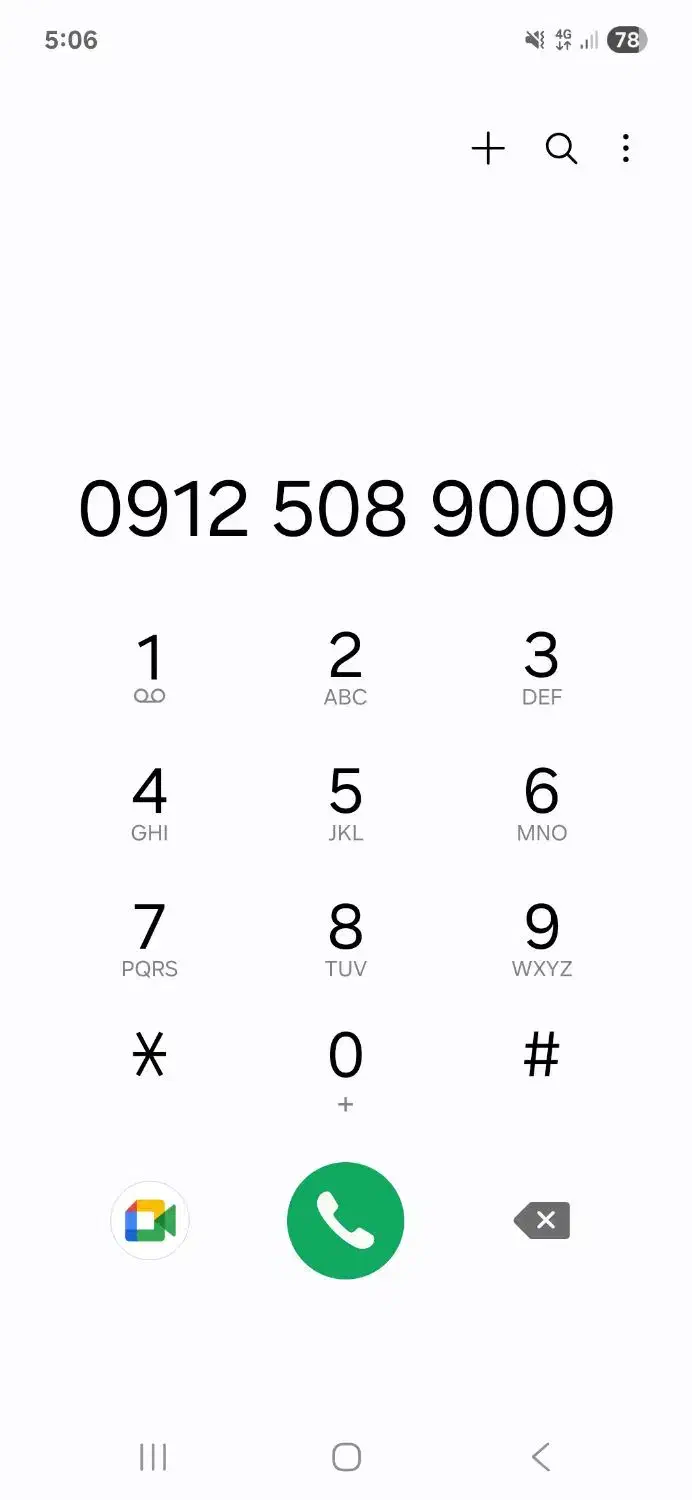692x1500 pixels.
Task: Enter digit 3 DEF
Action: tap(541, 667)
